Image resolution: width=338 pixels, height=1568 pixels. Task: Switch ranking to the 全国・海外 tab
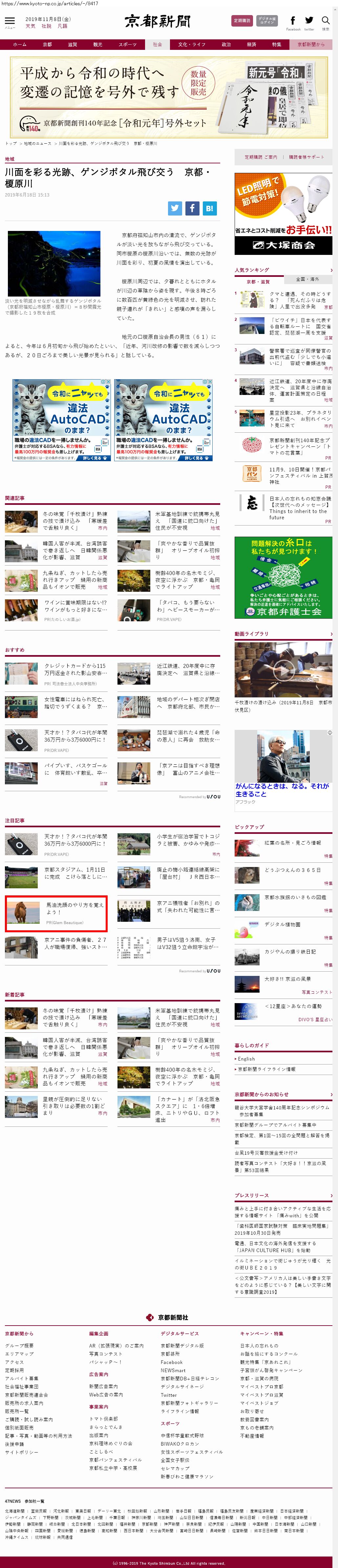(307, 279)
